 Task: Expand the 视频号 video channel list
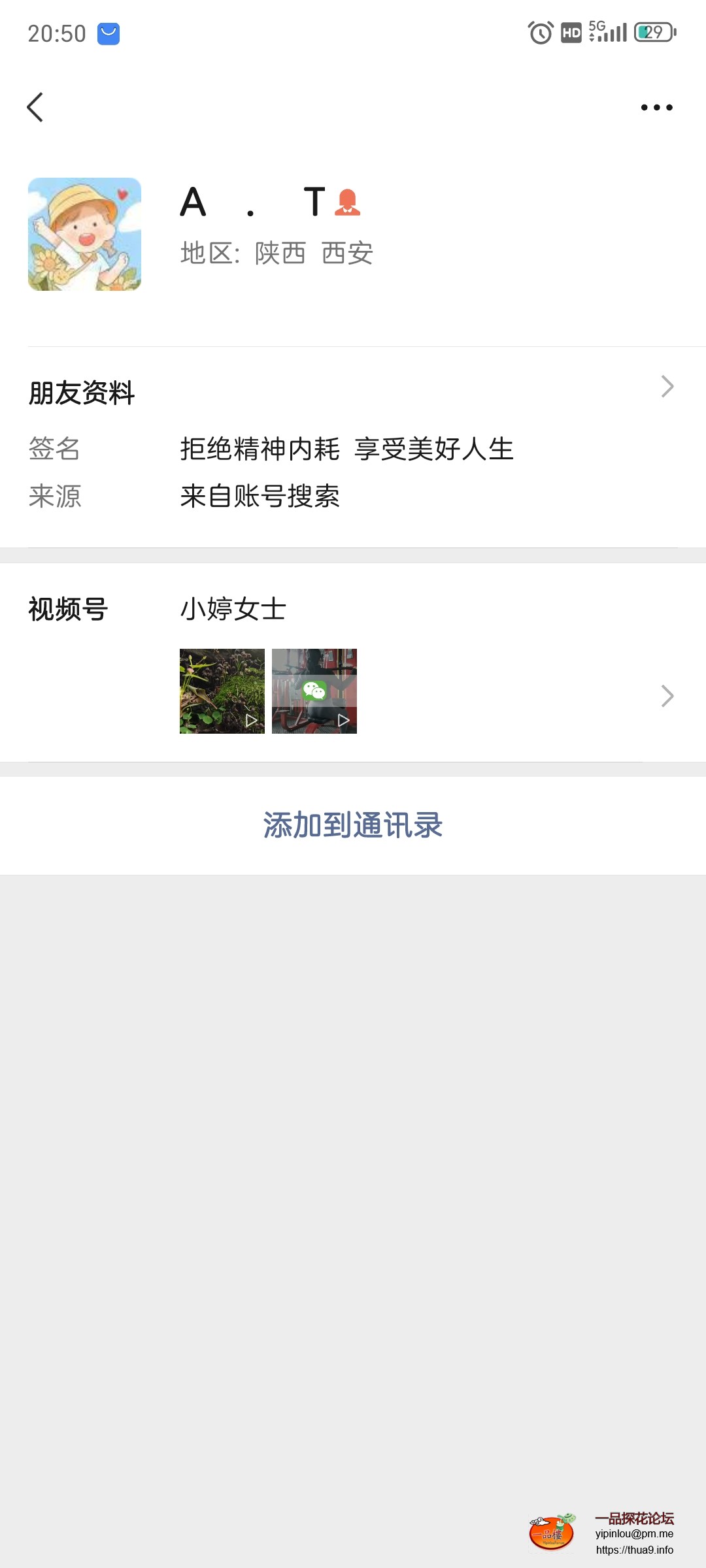point(667,696)
